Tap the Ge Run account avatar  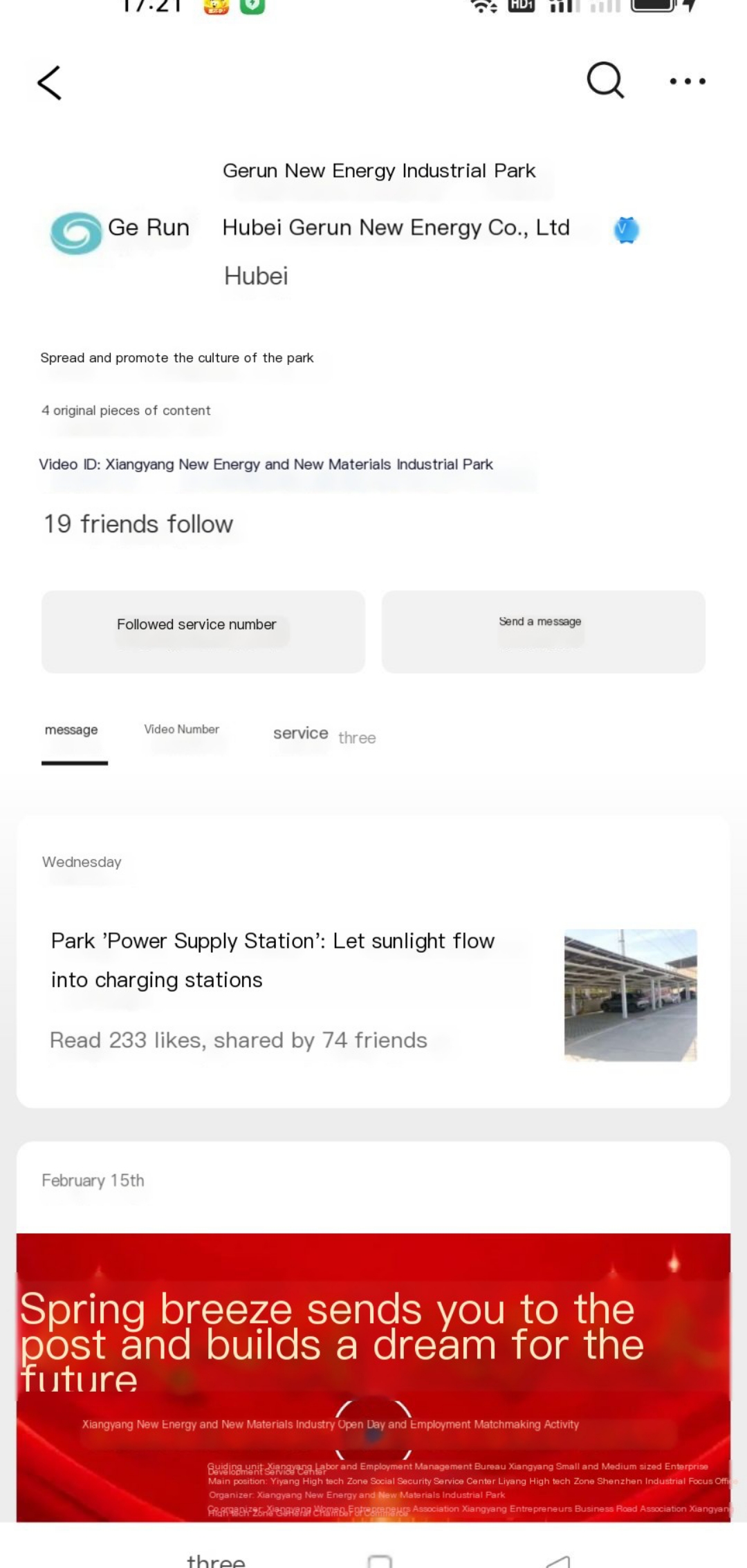click(76, 232)
